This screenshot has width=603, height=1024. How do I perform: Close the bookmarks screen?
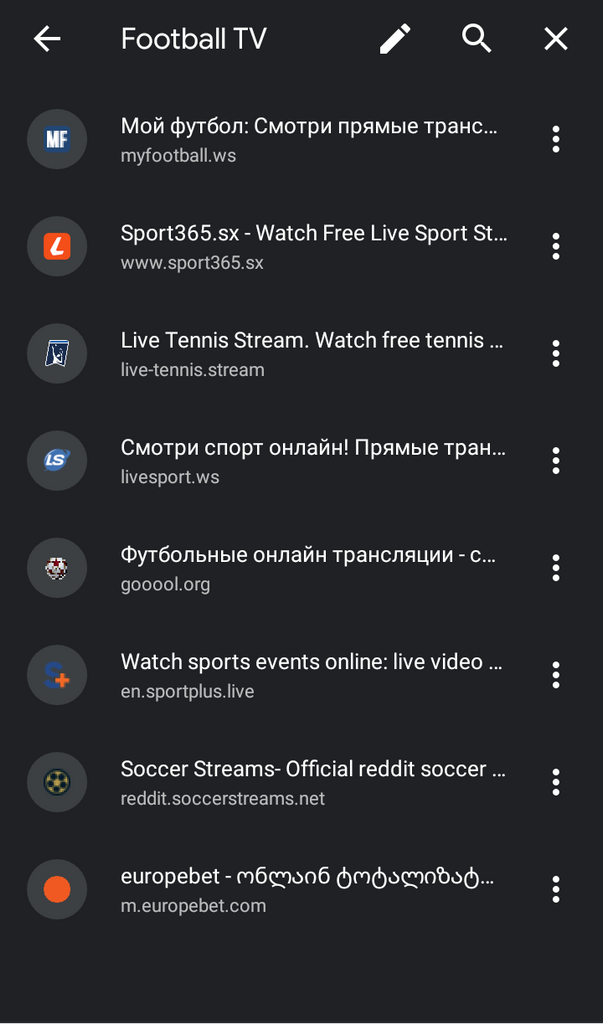pos(555,39)
